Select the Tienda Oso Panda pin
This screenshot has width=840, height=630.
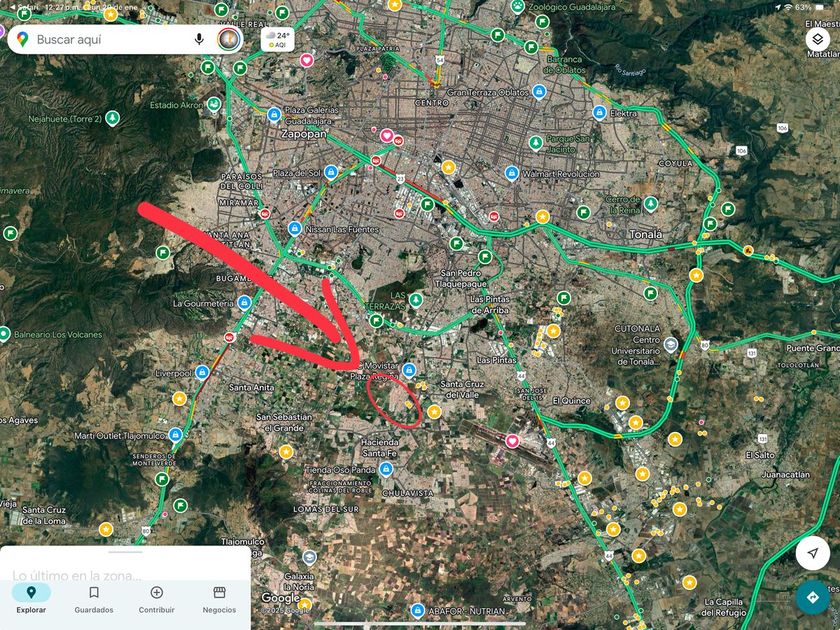click(x=386, y=470)
